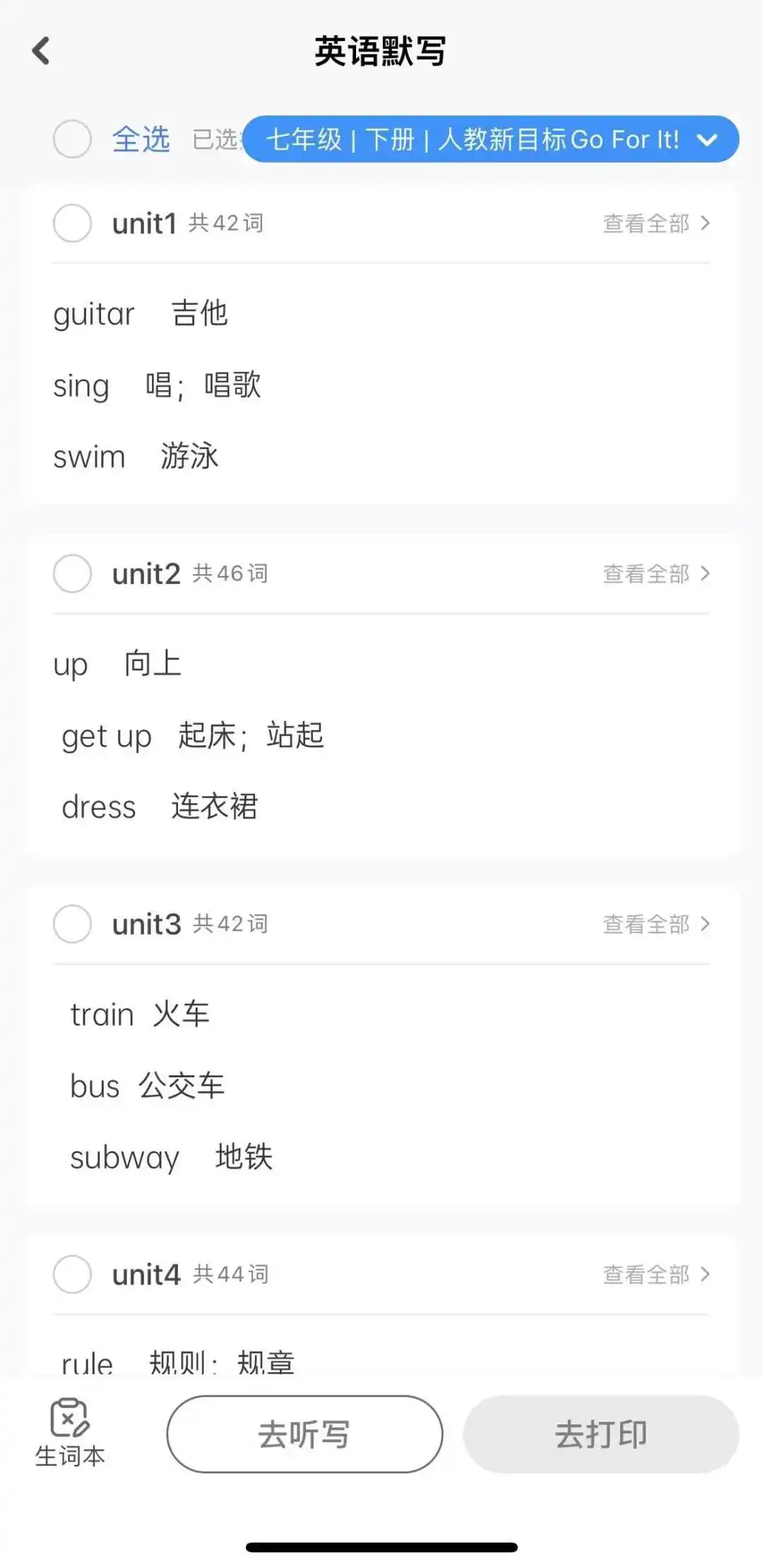Select the unit3 checkbox
763x1568 pixels.
tap(72, 924)
